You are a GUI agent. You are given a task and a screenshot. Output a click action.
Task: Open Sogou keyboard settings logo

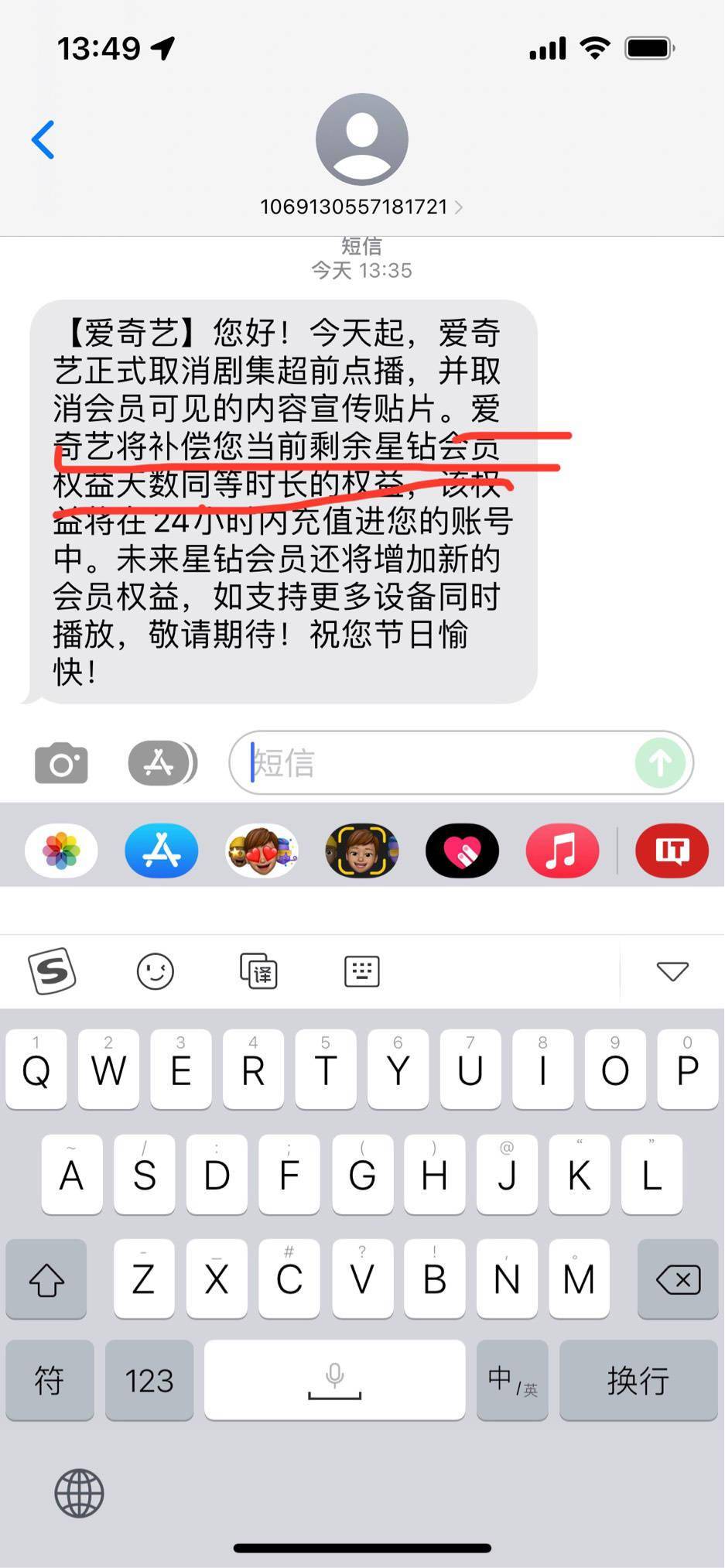click(x=52, y=971)
